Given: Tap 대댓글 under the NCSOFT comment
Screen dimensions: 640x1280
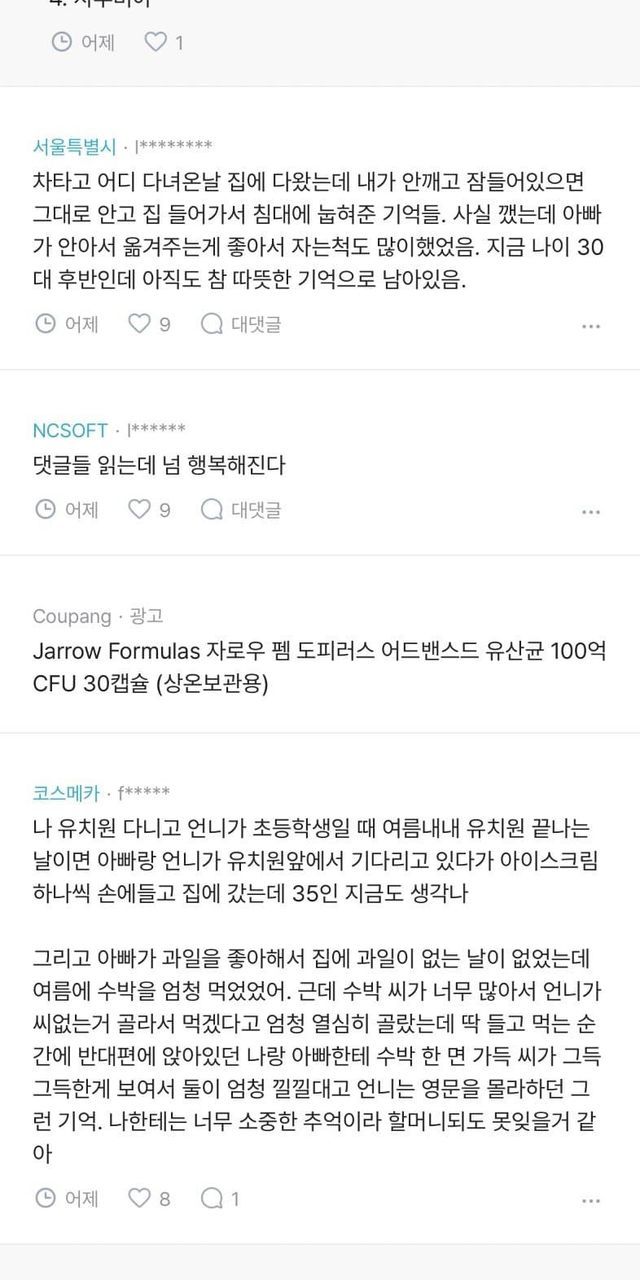Looking at the screenshot, I should coord(241,510).
